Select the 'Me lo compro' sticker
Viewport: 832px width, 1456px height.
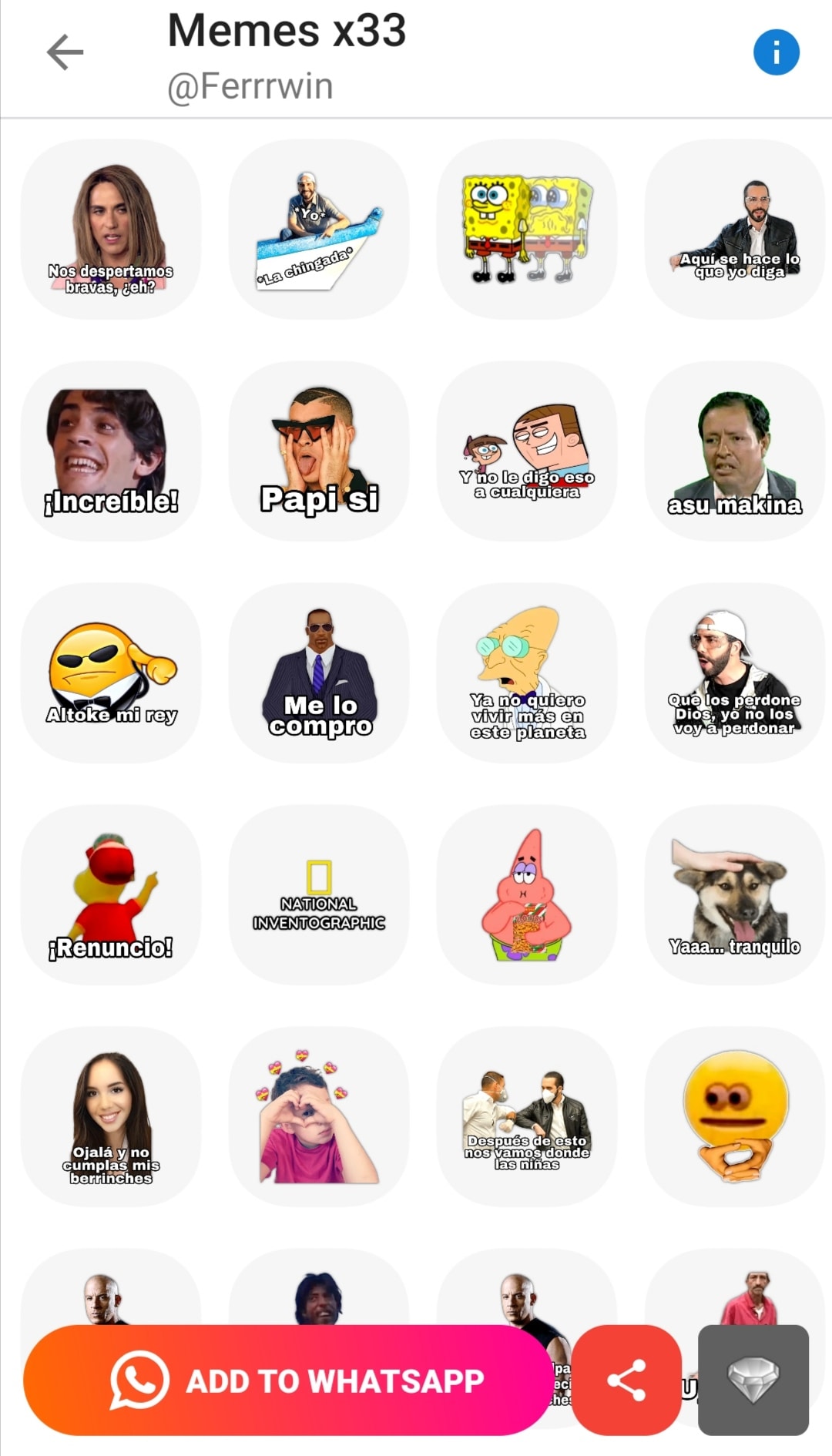coord(319,673)
